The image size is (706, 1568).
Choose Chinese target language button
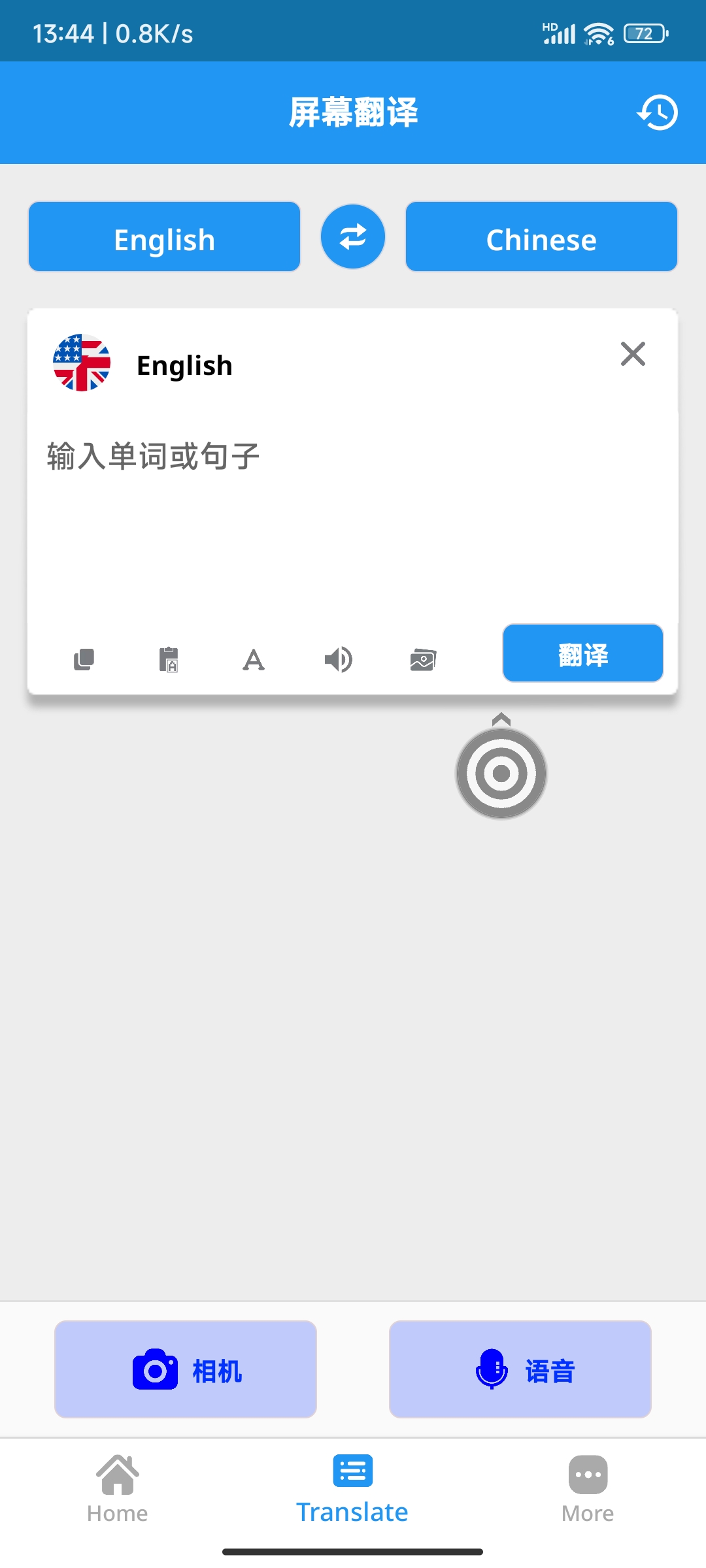(541, 237)
